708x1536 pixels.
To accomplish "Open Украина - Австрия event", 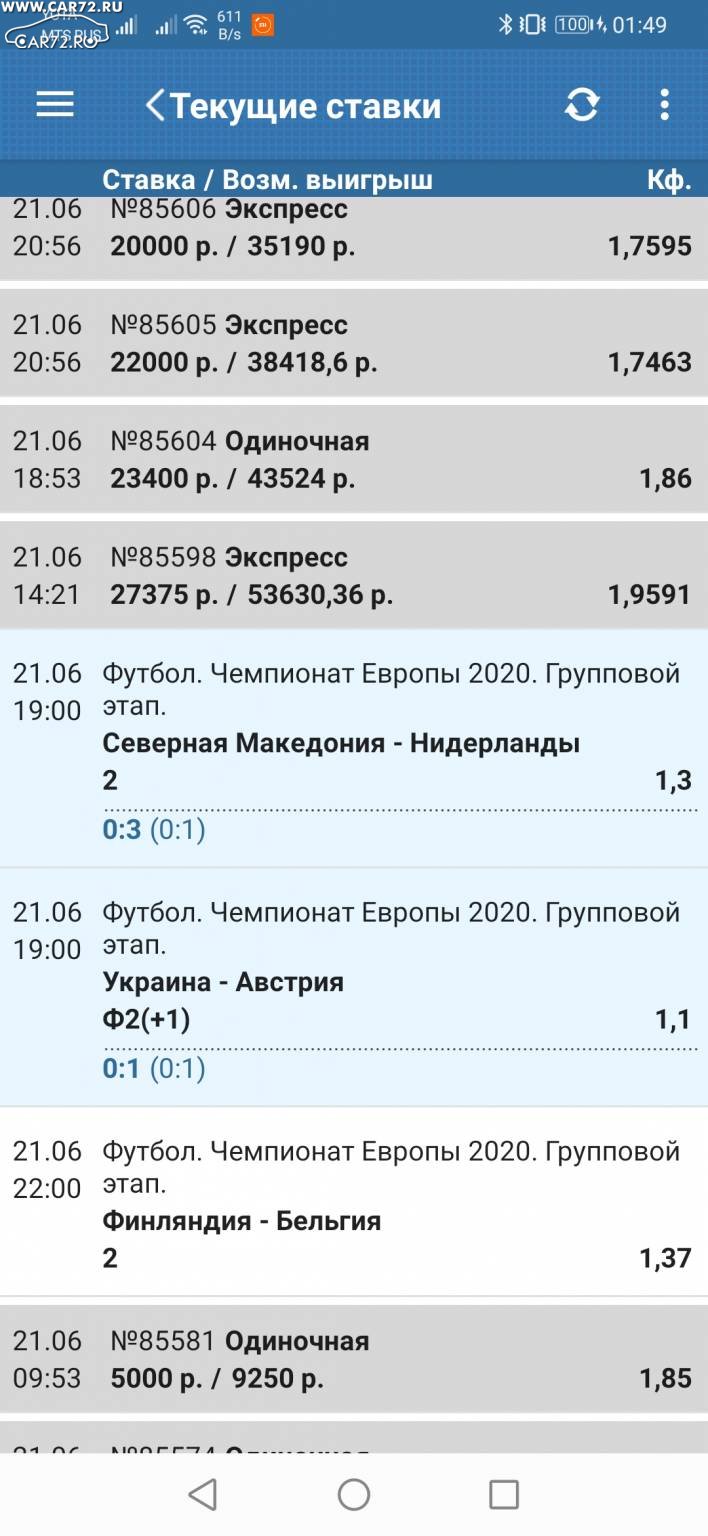I will click(x=354, y=988).
